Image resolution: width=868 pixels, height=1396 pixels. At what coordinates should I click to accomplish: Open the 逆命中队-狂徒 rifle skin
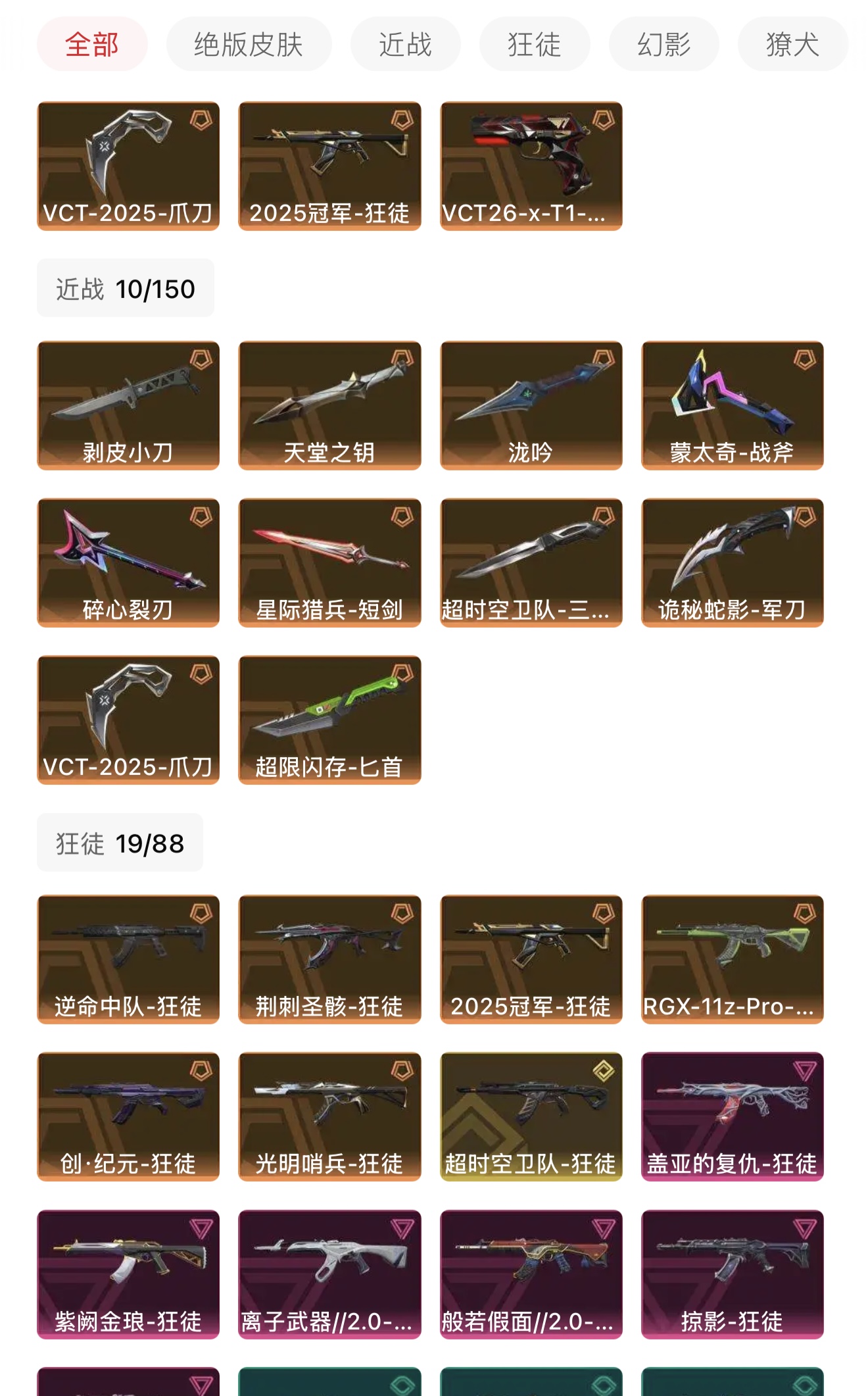128,959
